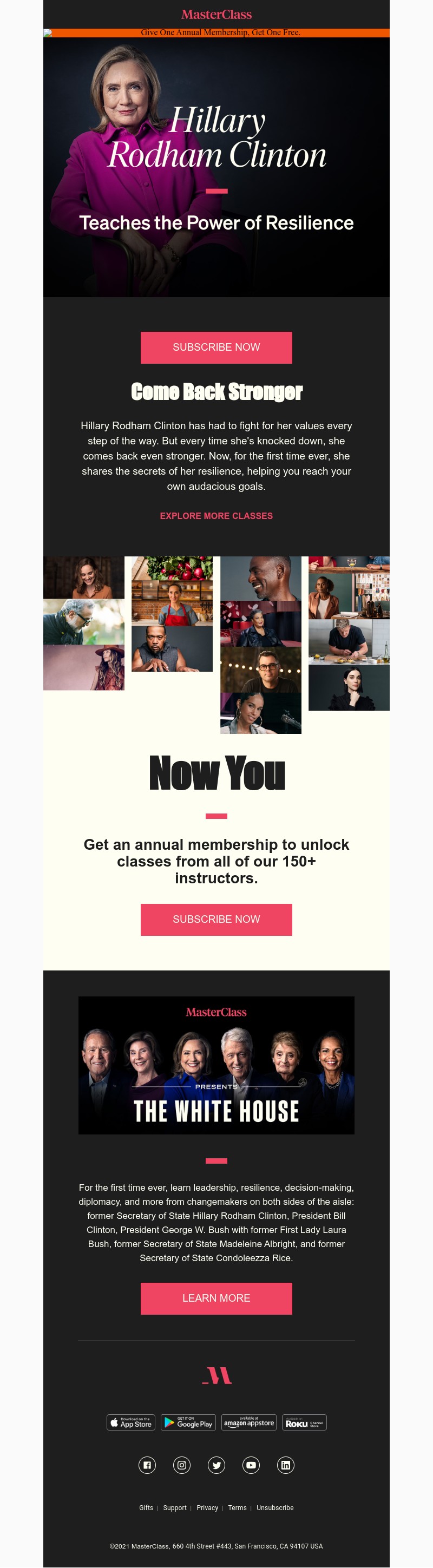
Task: Open The White House presents banner
Action: click(216, 1065)
